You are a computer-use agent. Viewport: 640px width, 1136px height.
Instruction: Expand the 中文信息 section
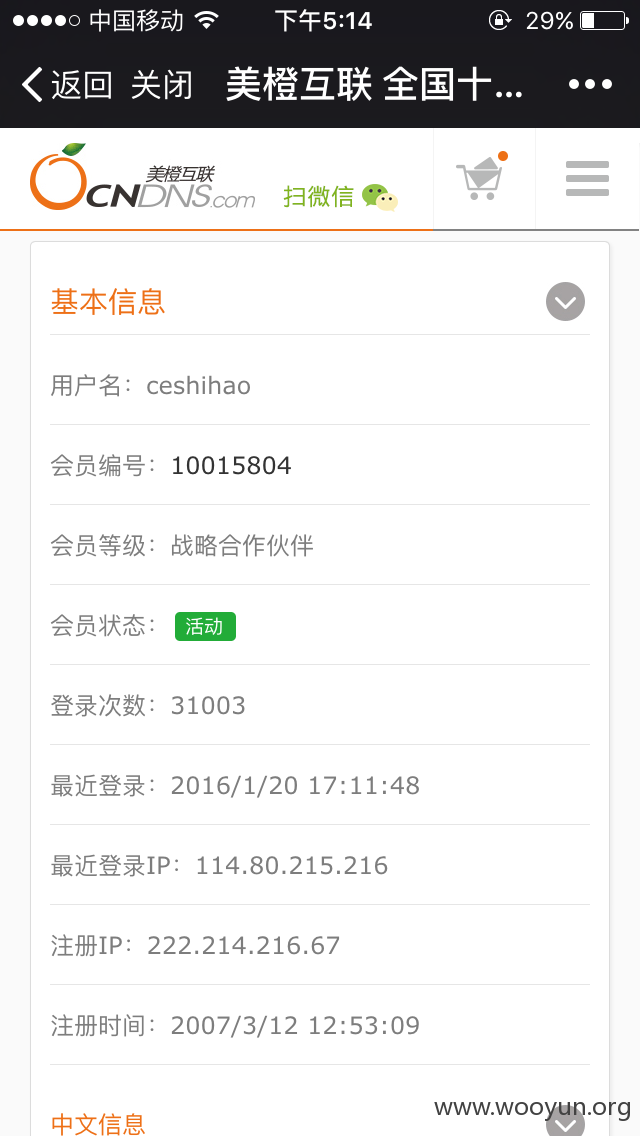[565, 1122]
